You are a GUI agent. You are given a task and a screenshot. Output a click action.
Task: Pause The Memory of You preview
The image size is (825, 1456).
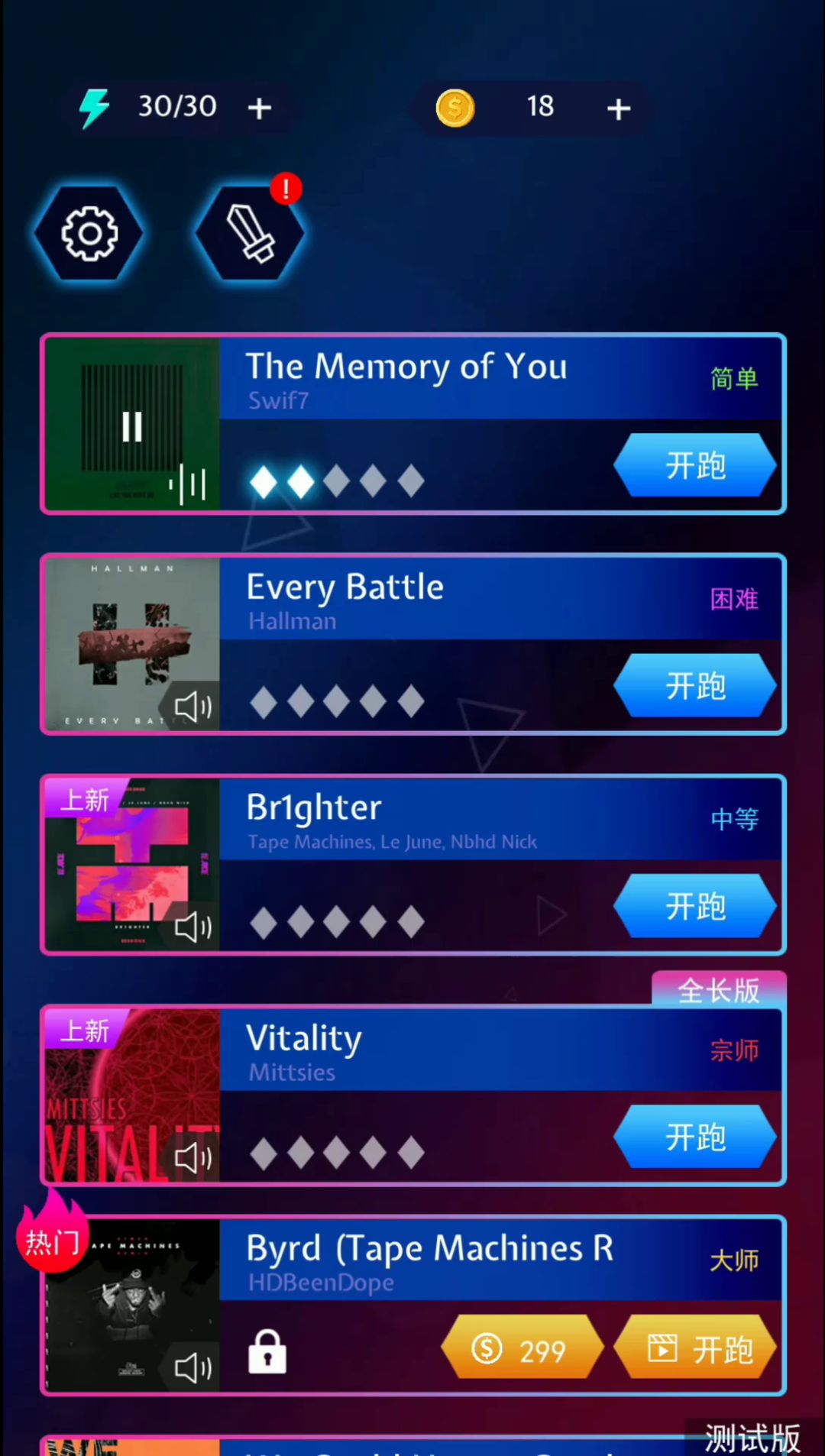click(132, 426)
